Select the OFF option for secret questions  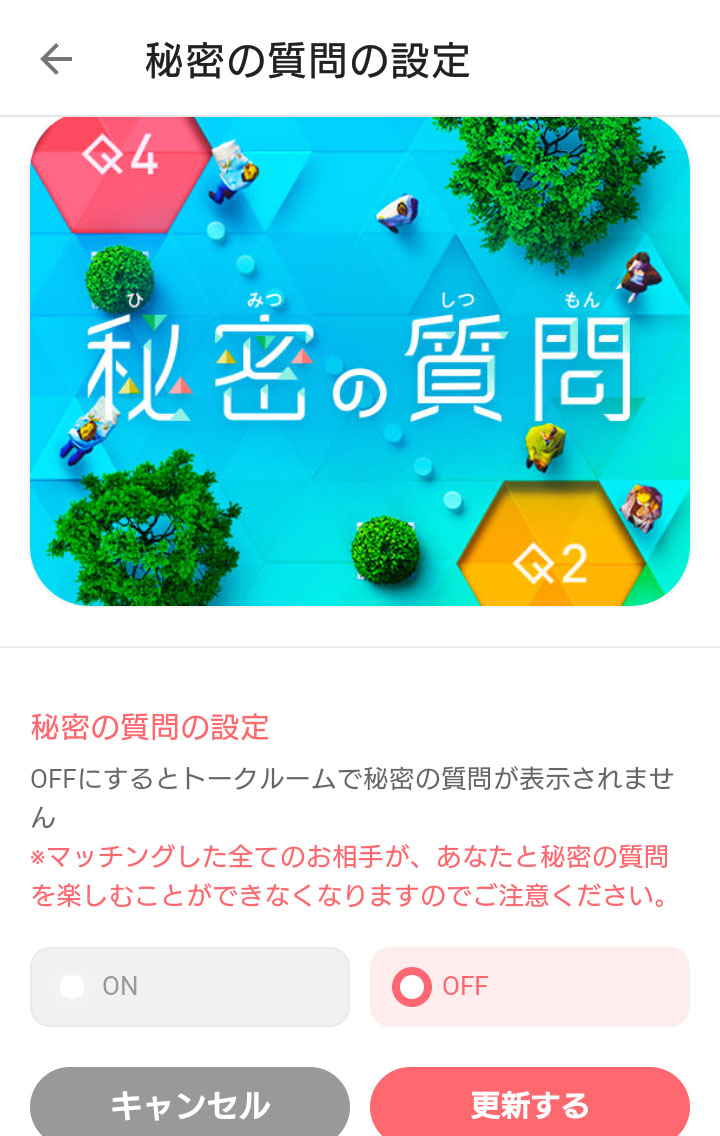click(530, 986)
